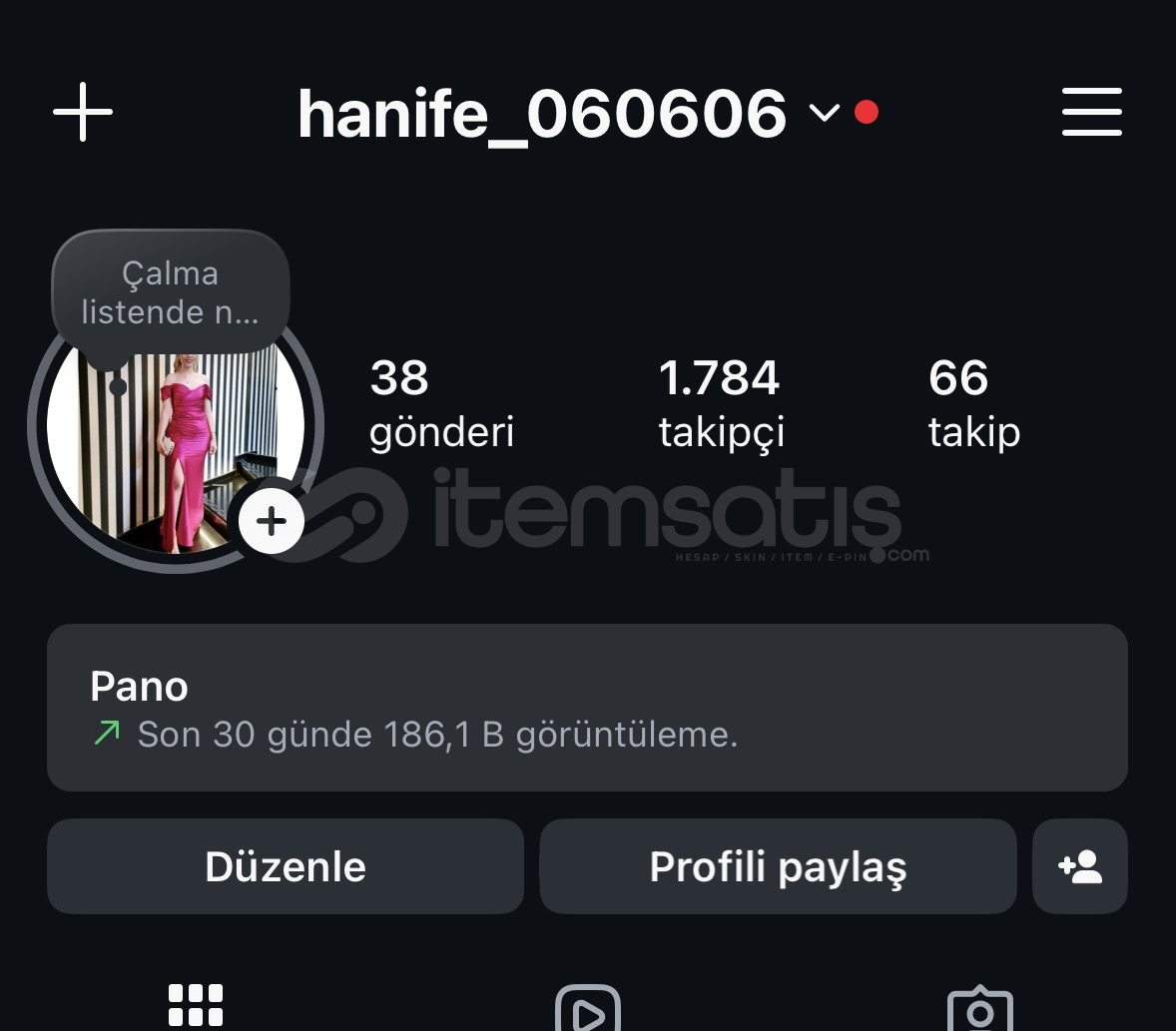The width and height of the screenshot is (1176, 1031).
Task: Open the hamburger menu
Action: (1091, 112)
